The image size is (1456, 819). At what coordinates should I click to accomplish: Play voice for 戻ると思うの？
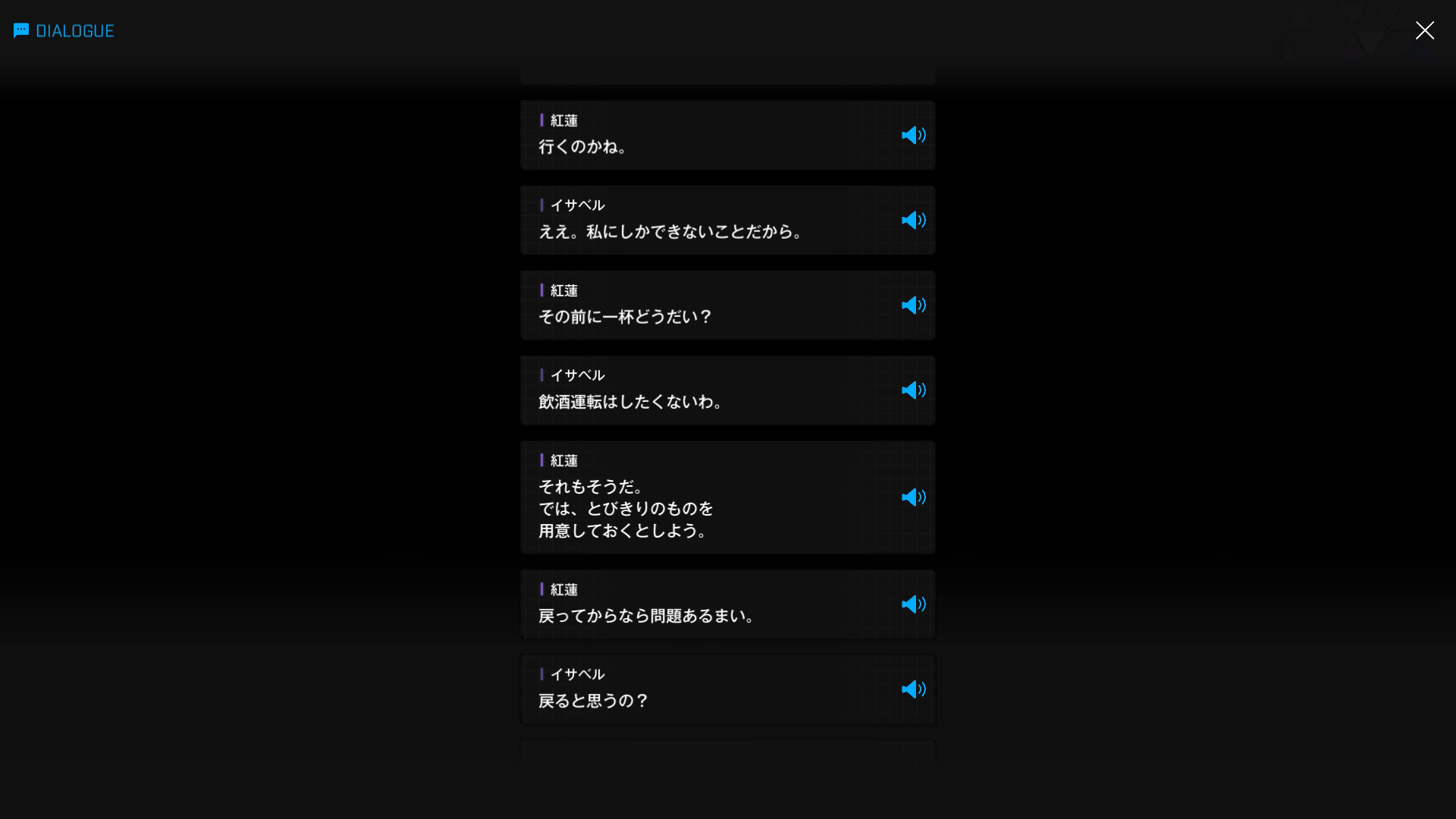point(913,689)
